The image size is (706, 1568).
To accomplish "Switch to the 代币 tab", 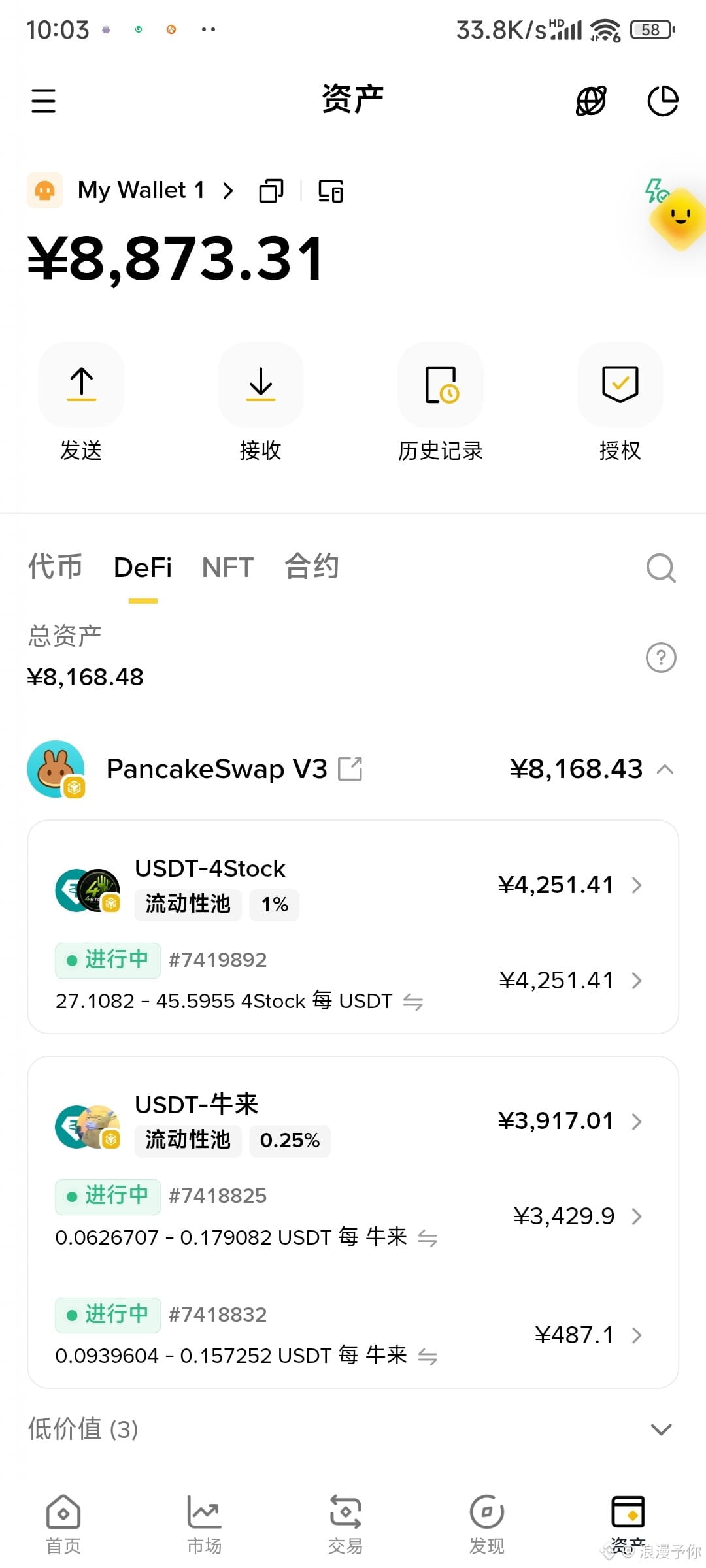I will pos(55,566).
